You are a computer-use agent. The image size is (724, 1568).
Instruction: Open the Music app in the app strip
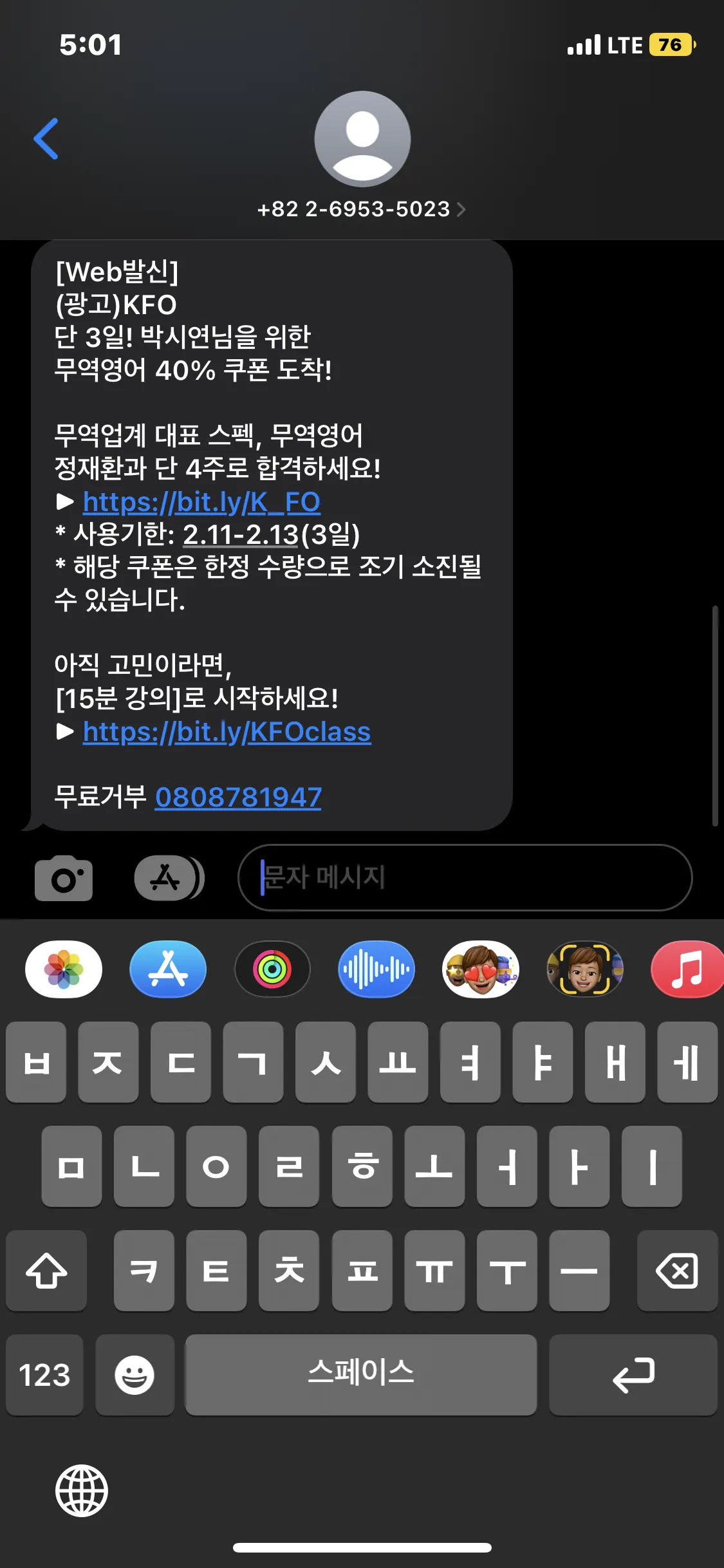tap(687, 969)
